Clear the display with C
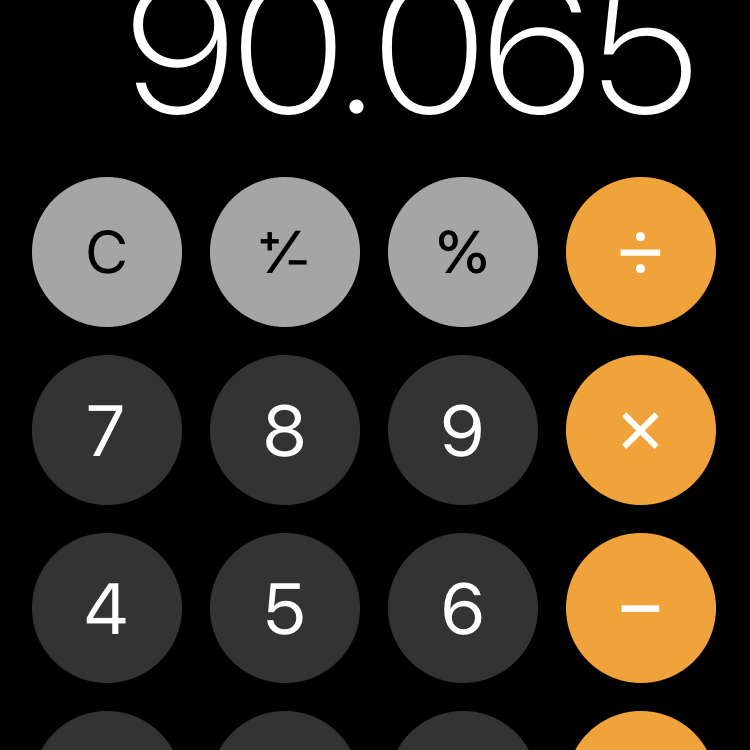Viewport: 750px width, 750px height. click(107, 252)
